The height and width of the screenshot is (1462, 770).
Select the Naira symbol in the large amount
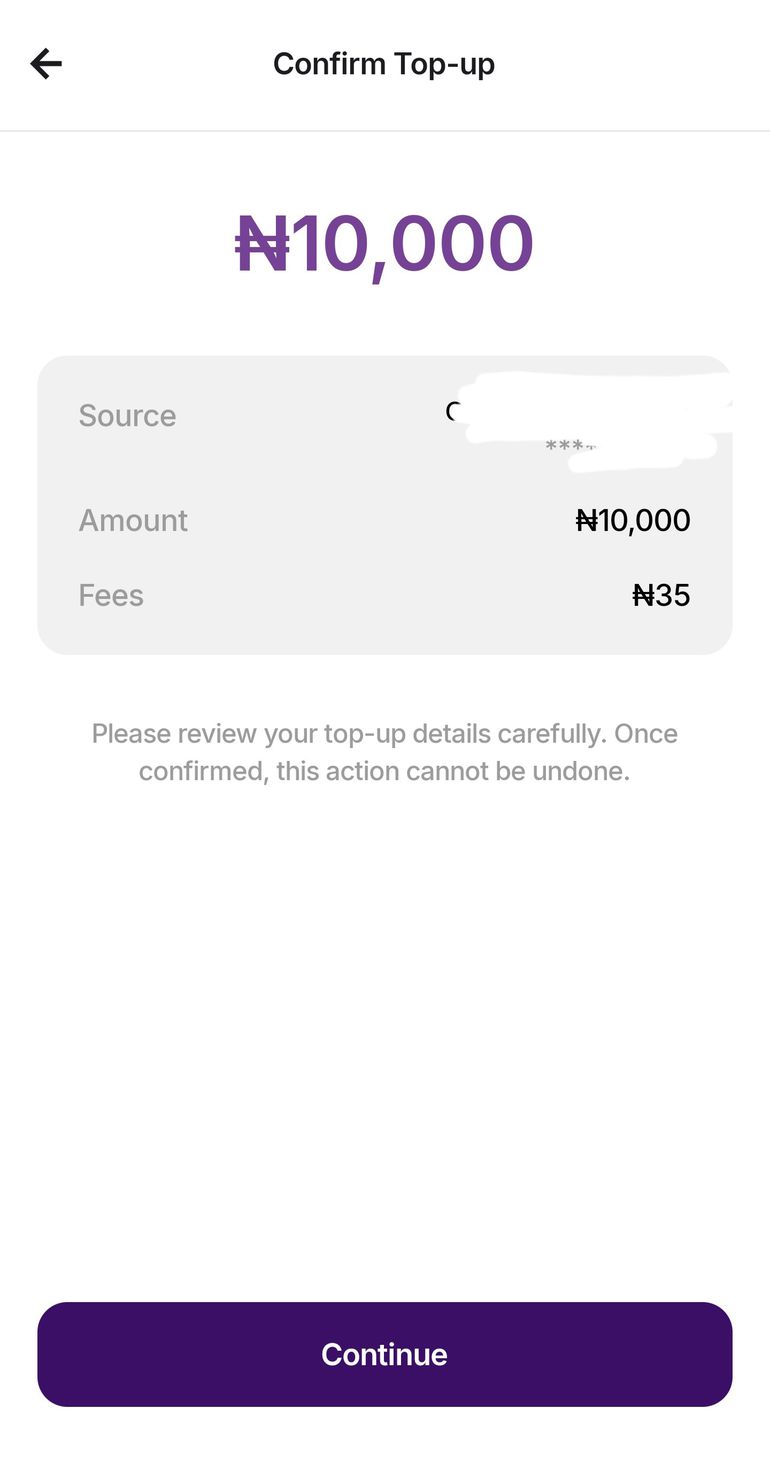click(x=262, y=241)
